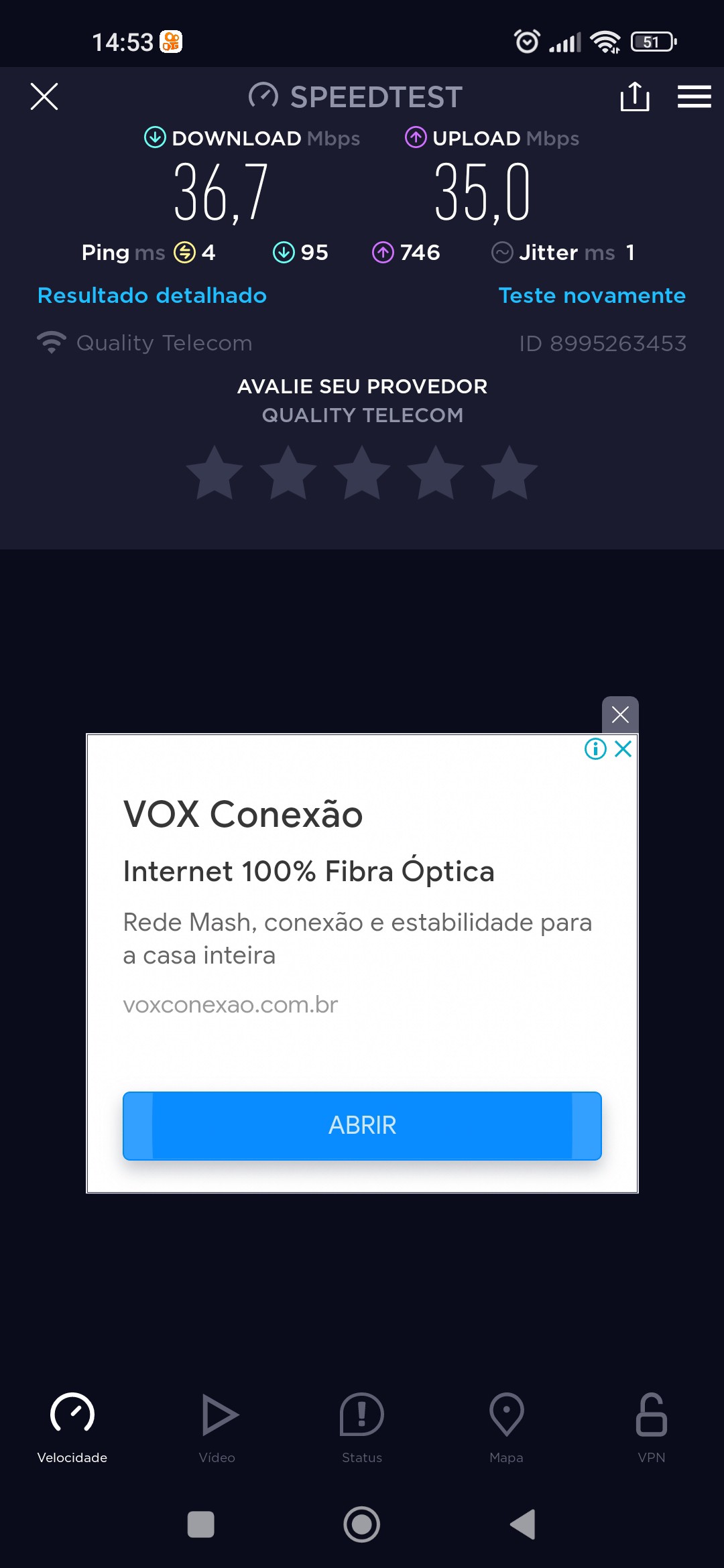
Task: Open Resultado detalhado
Action: click(x=152, y=296)
